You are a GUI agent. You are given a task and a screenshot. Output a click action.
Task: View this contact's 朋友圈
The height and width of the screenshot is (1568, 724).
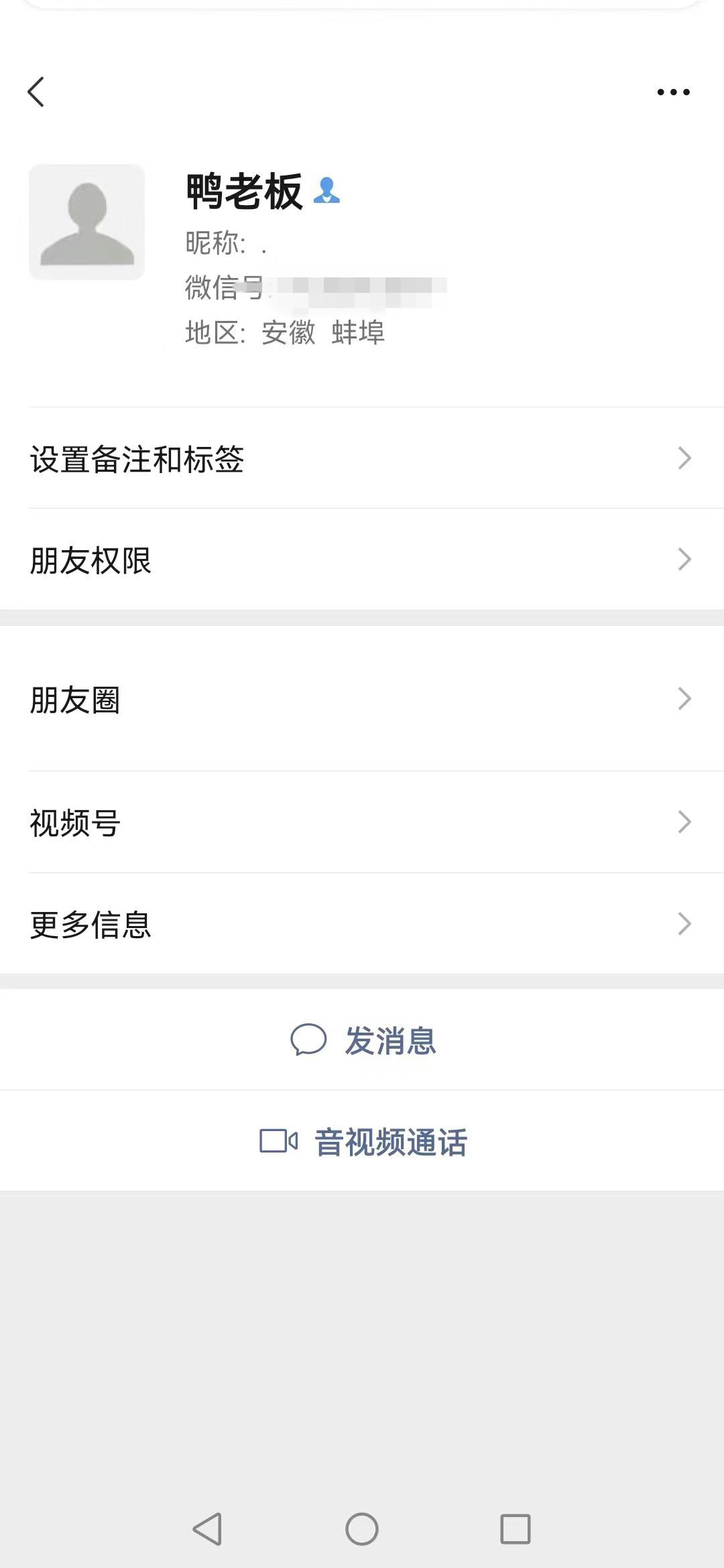coord(362,699)
